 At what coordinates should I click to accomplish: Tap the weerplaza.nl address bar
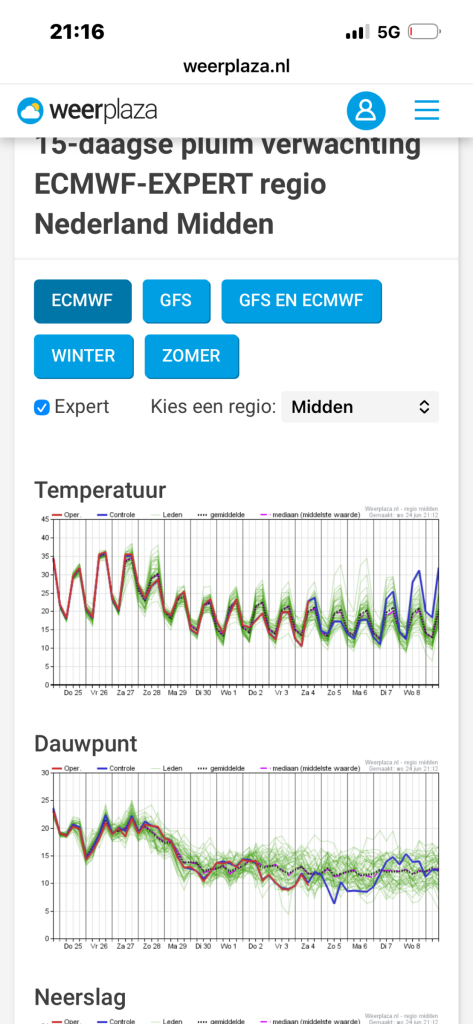point(236,66)
